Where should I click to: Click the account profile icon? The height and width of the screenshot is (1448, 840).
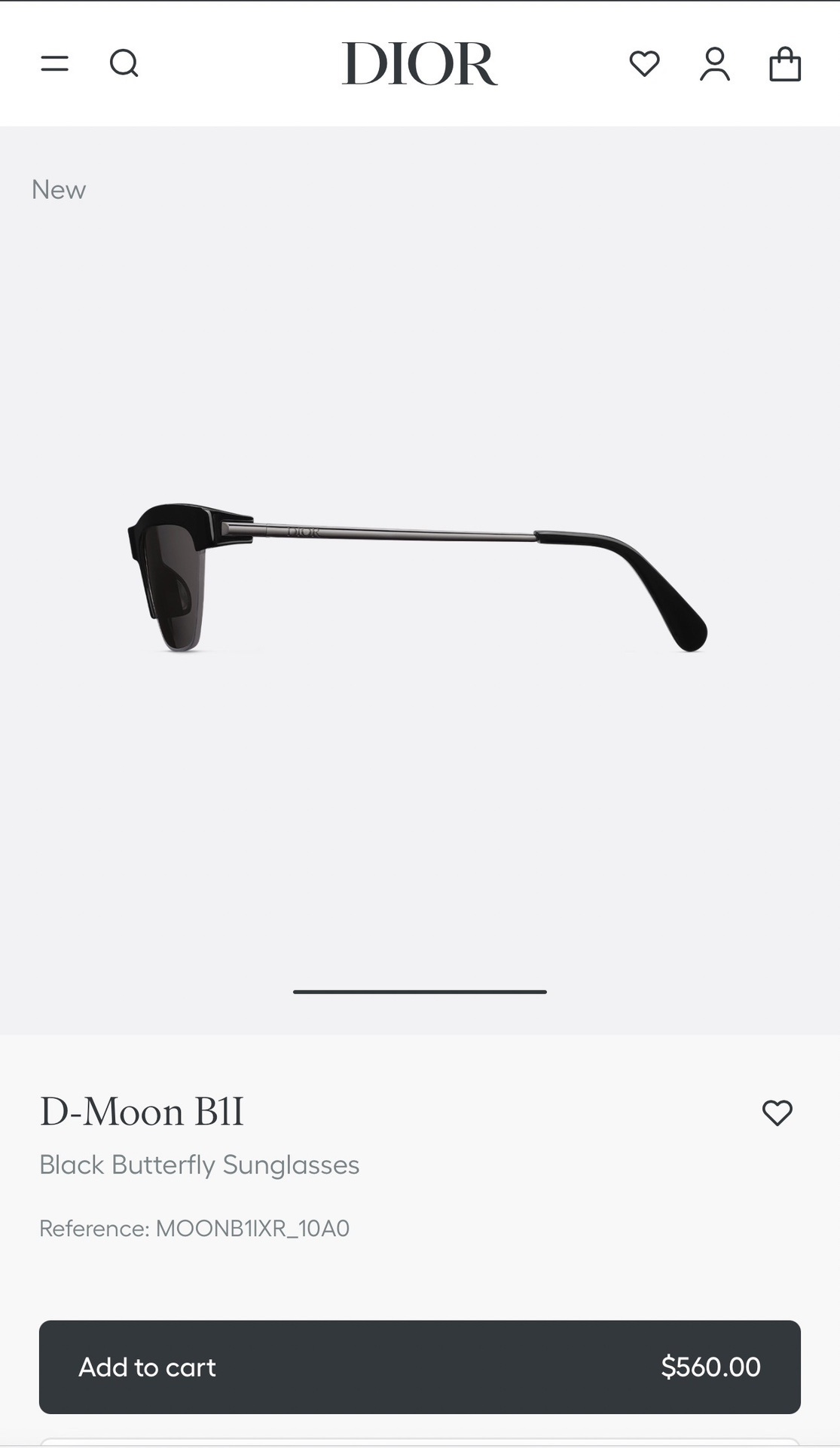click(715, 66)
